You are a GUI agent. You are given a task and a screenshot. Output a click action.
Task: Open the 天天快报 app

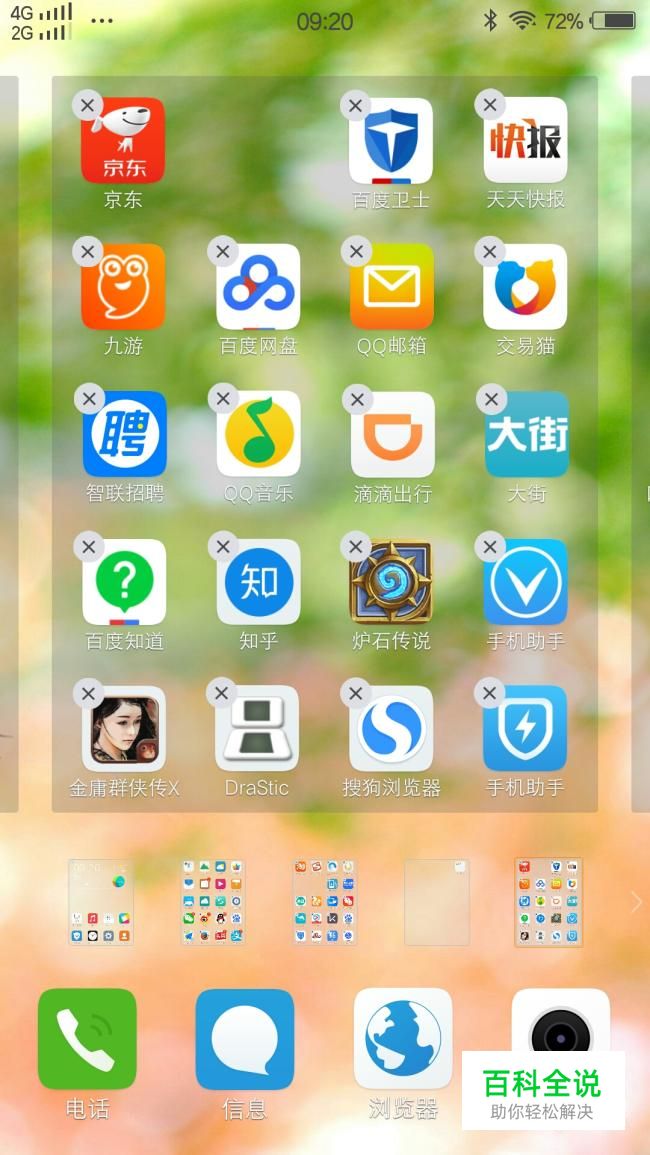coord(525,140)
